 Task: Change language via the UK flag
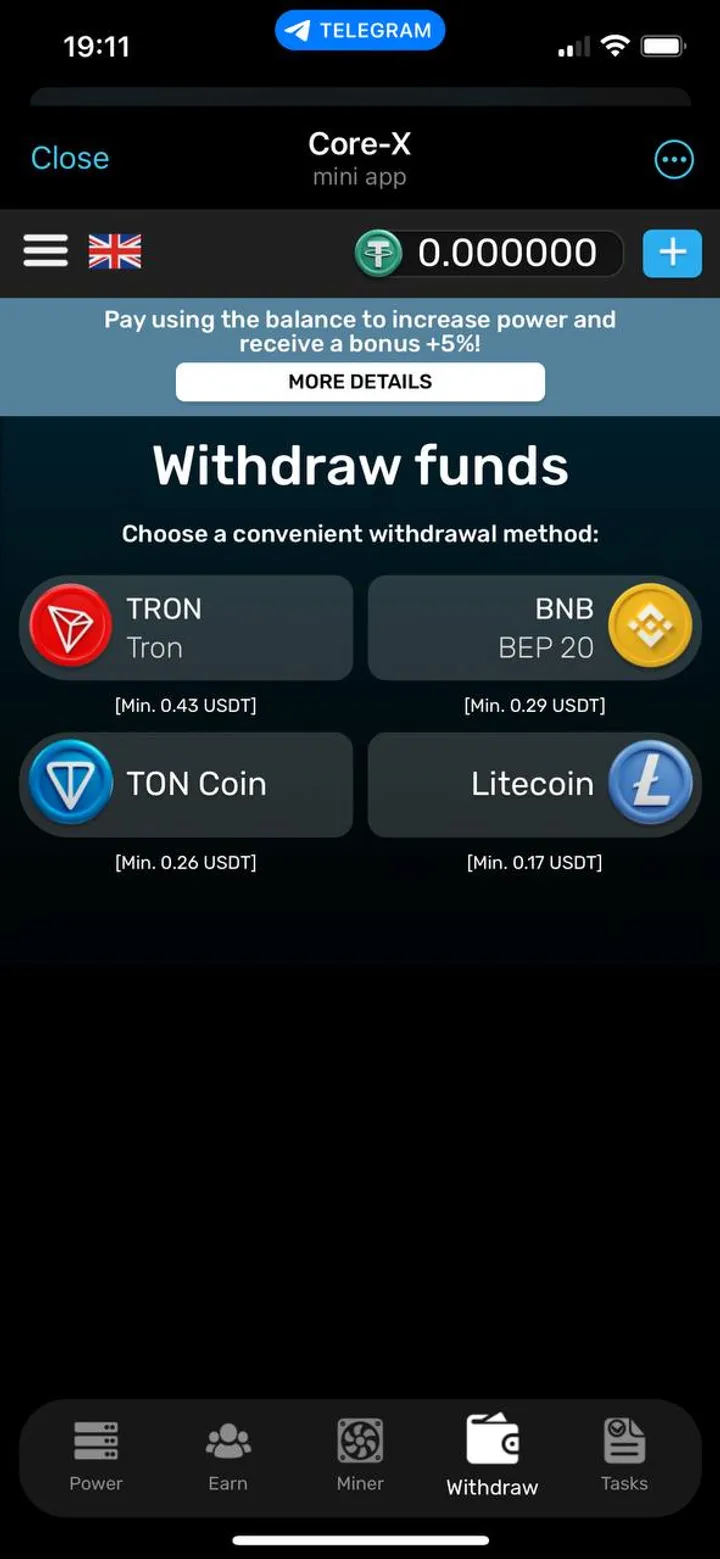click(115, 251)
